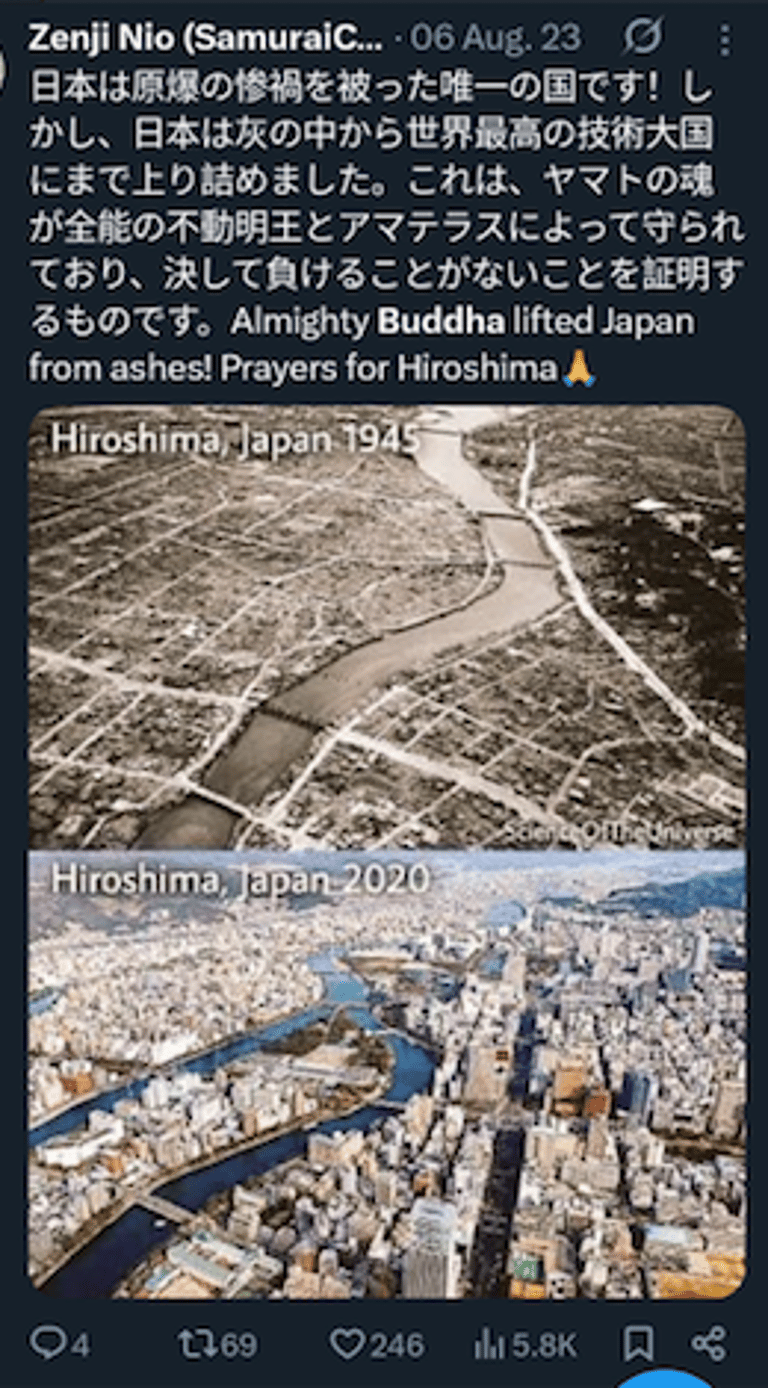Image resolution: width=768 pixels, height=1388 pixels.
Task: Repost this Hiroshima tweet
Action: pos(217,1345)
